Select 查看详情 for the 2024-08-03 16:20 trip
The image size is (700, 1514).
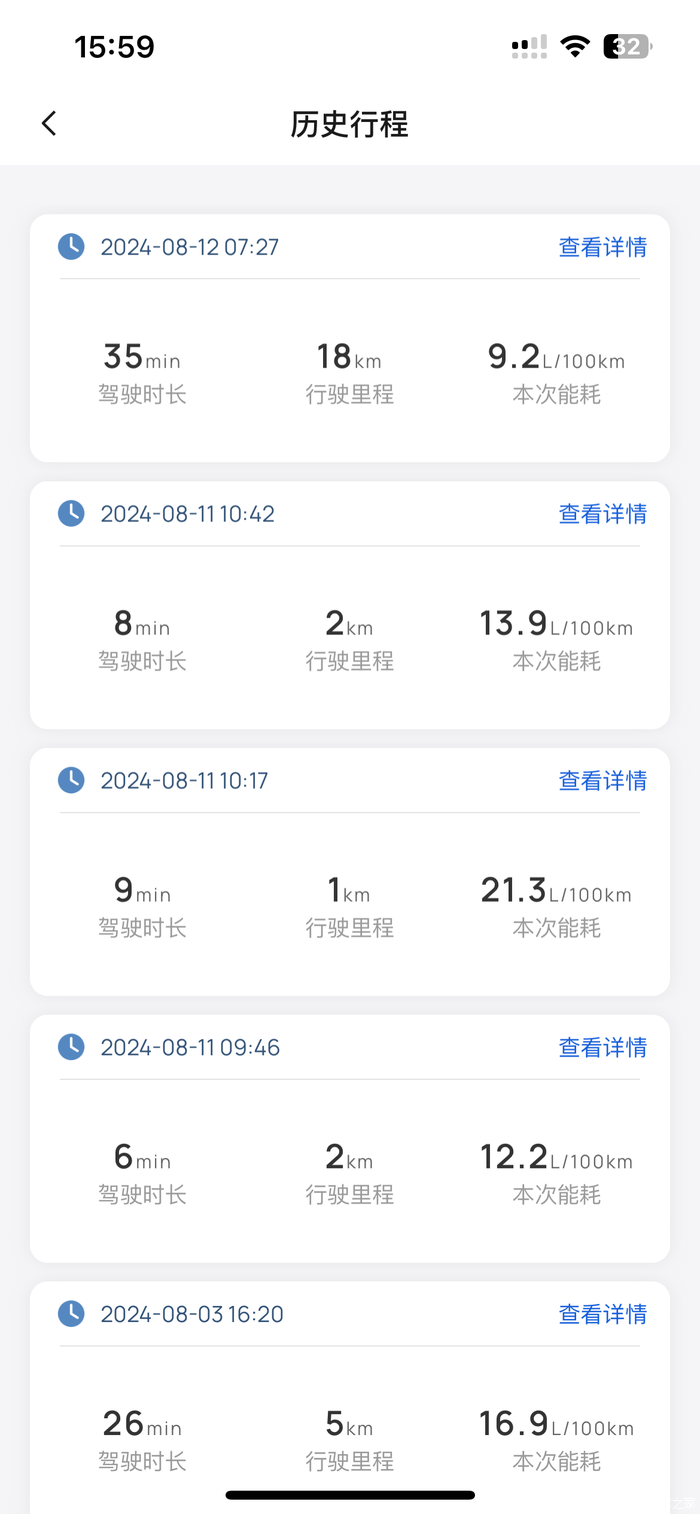coord(602,1314)
